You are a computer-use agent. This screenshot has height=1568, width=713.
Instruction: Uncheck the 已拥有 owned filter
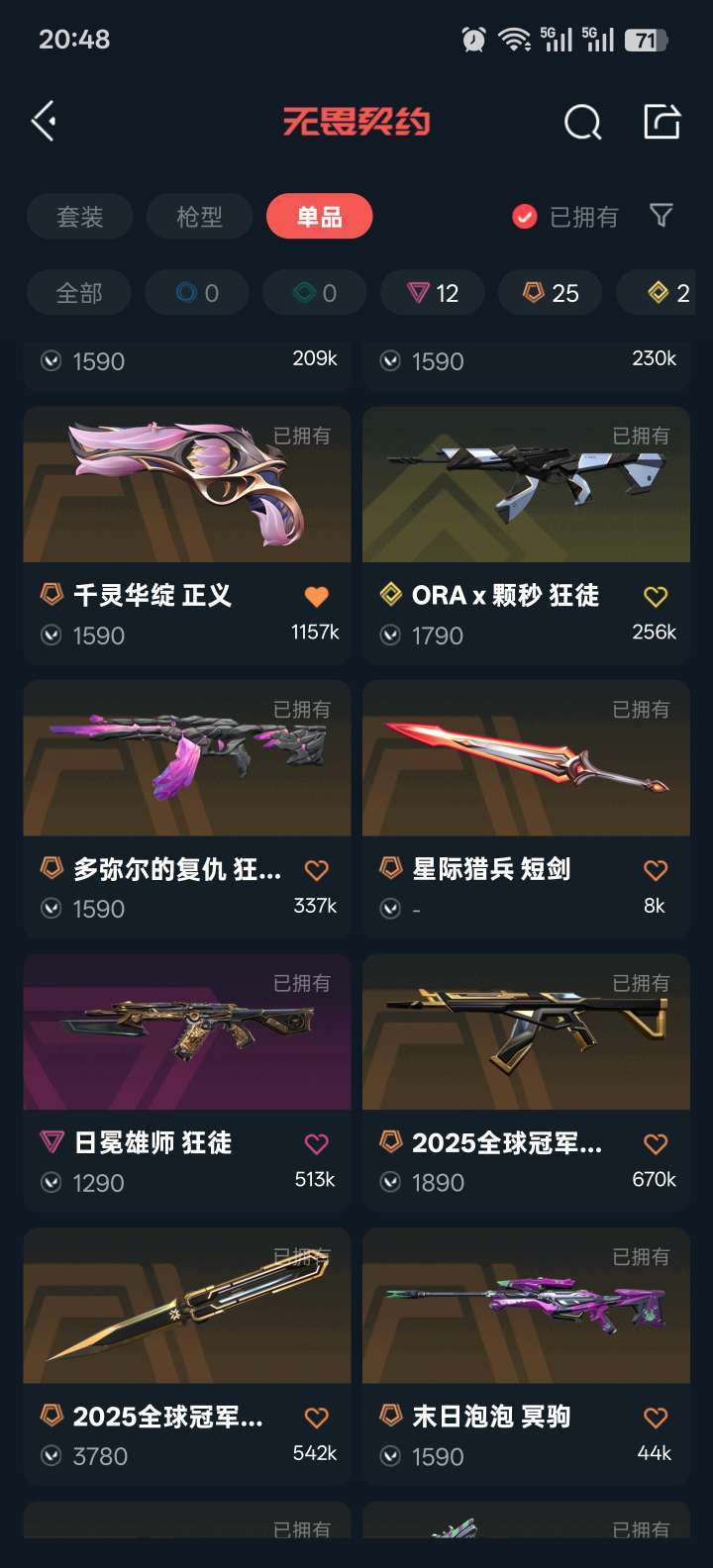click(x=524, y=217)
